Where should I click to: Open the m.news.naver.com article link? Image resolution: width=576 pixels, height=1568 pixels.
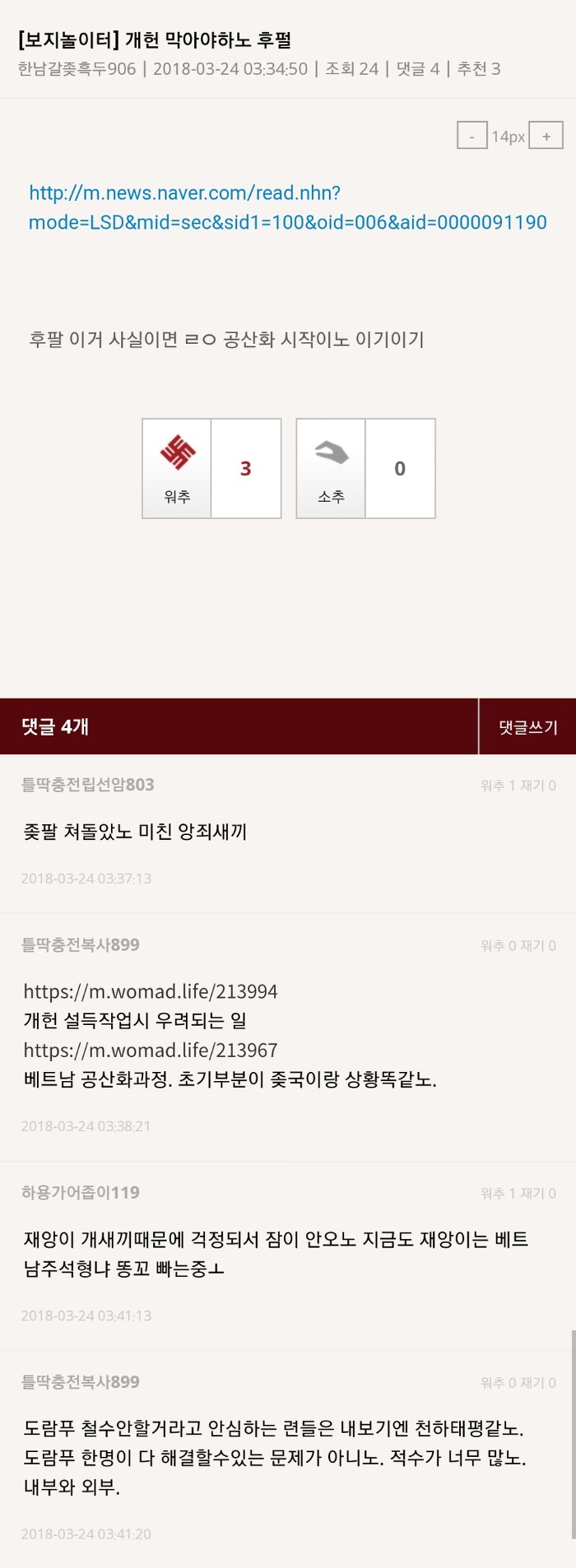tap(287, 207)
